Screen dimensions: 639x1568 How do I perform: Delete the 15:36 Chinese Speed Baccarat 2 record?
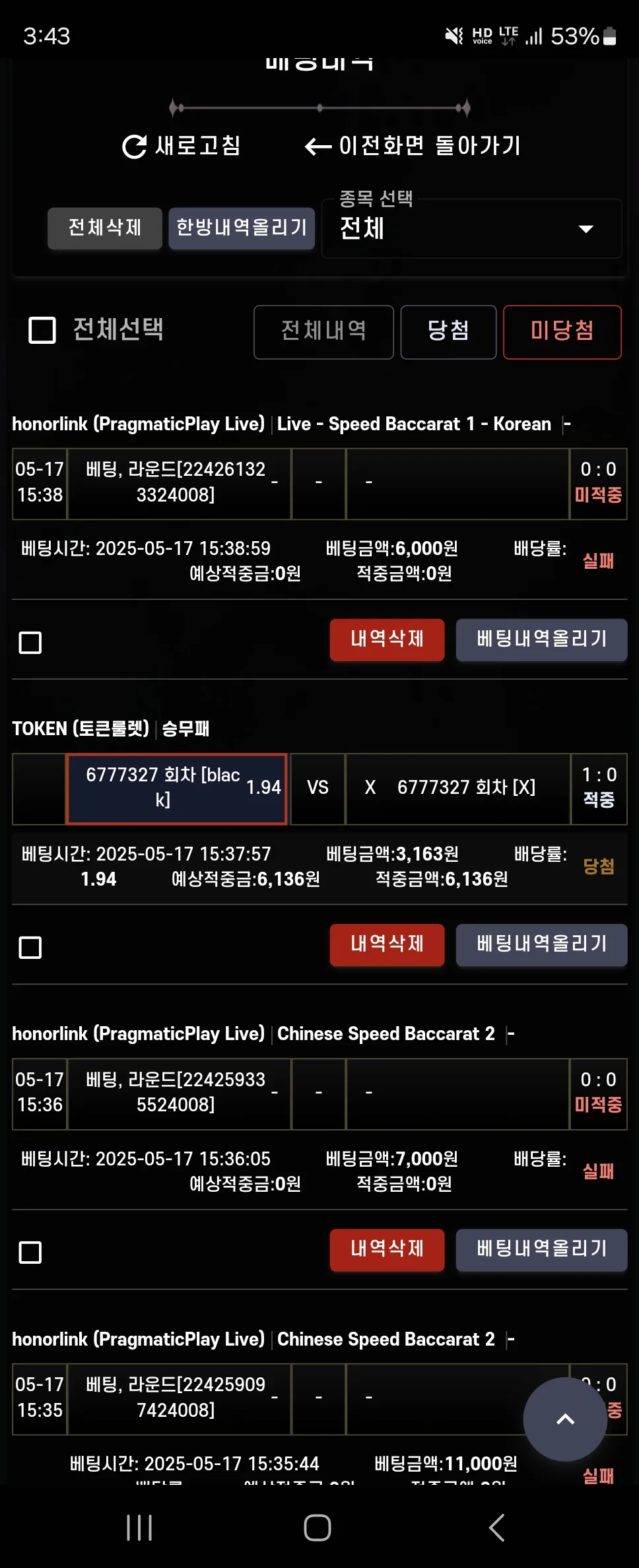tap(387, 1249)
